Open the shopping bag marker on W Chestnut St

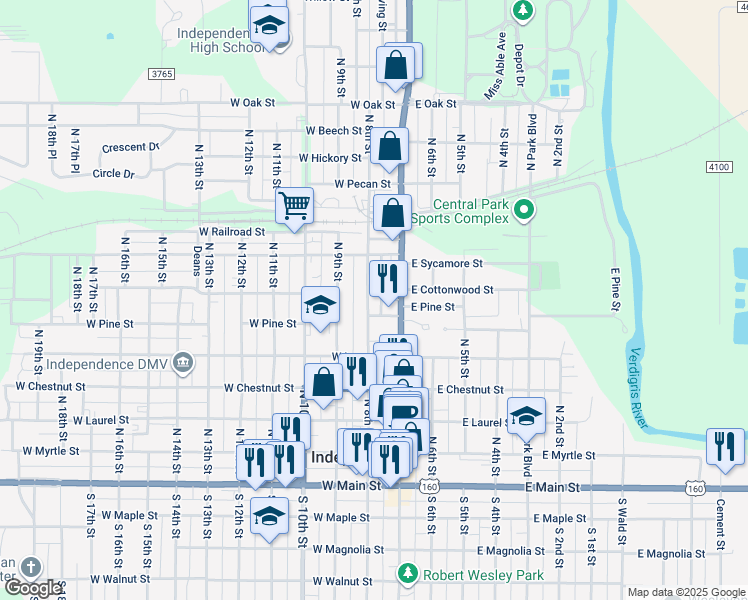(x=324, y=383)
